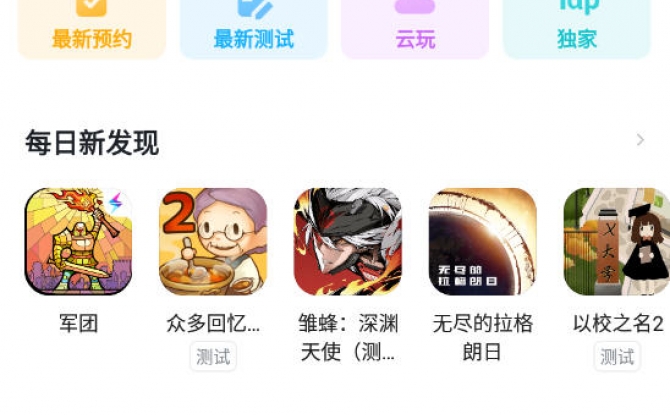This screenshot has height=415, width=670.
Task: Open the 最新测试 shortcut
Action: (x=253, y=28)
